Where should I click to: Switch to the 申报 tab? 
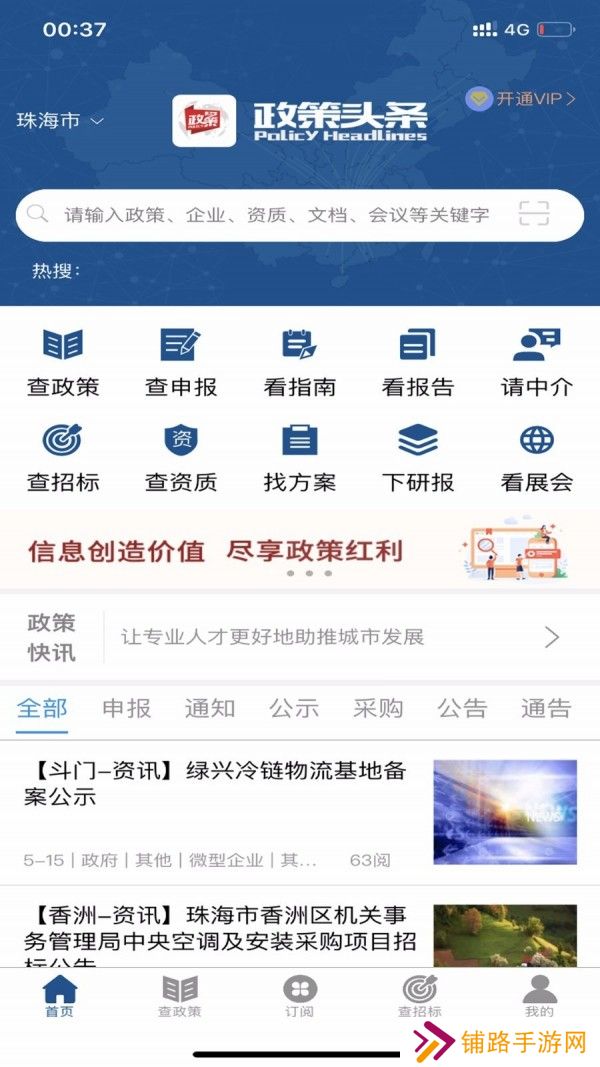(127, 709)
